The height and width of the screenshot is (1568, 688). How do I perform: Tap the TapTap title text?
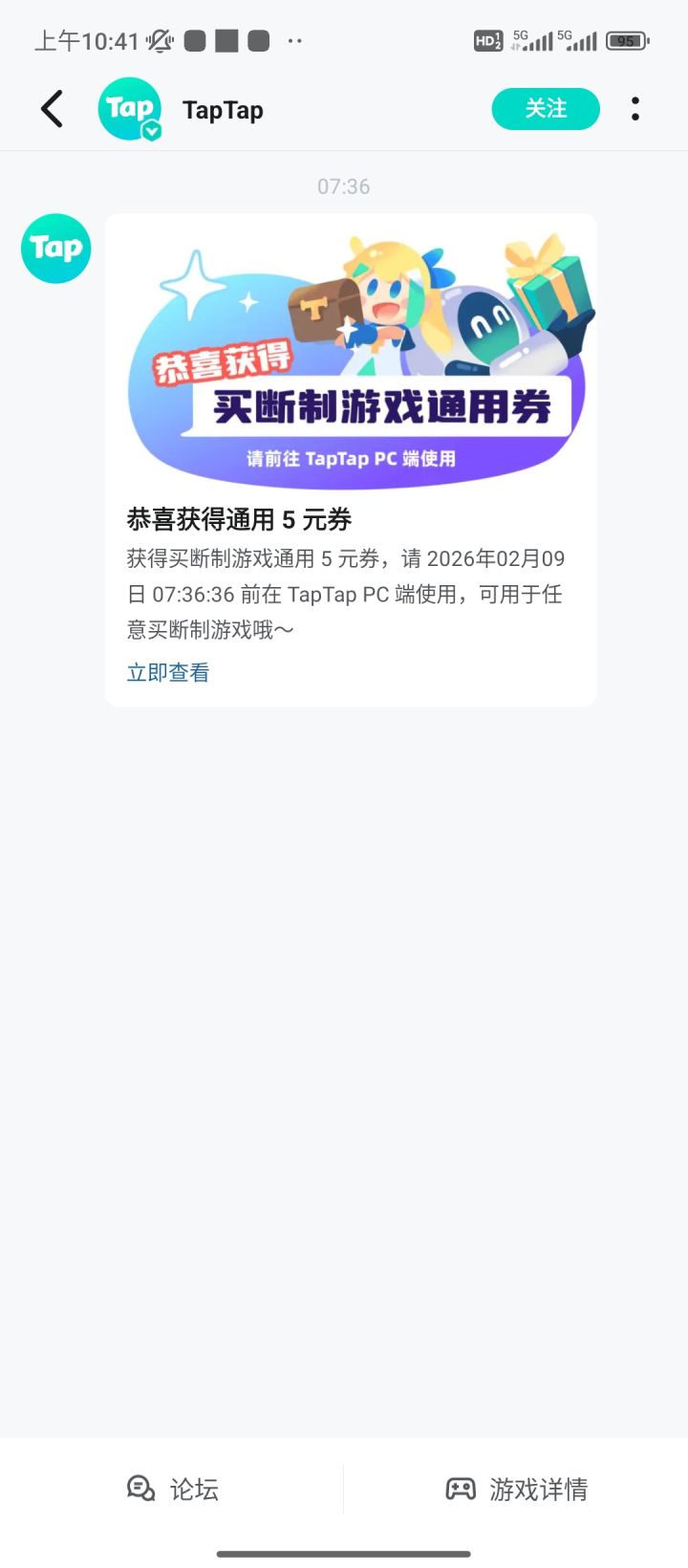[x=223, y=109]
